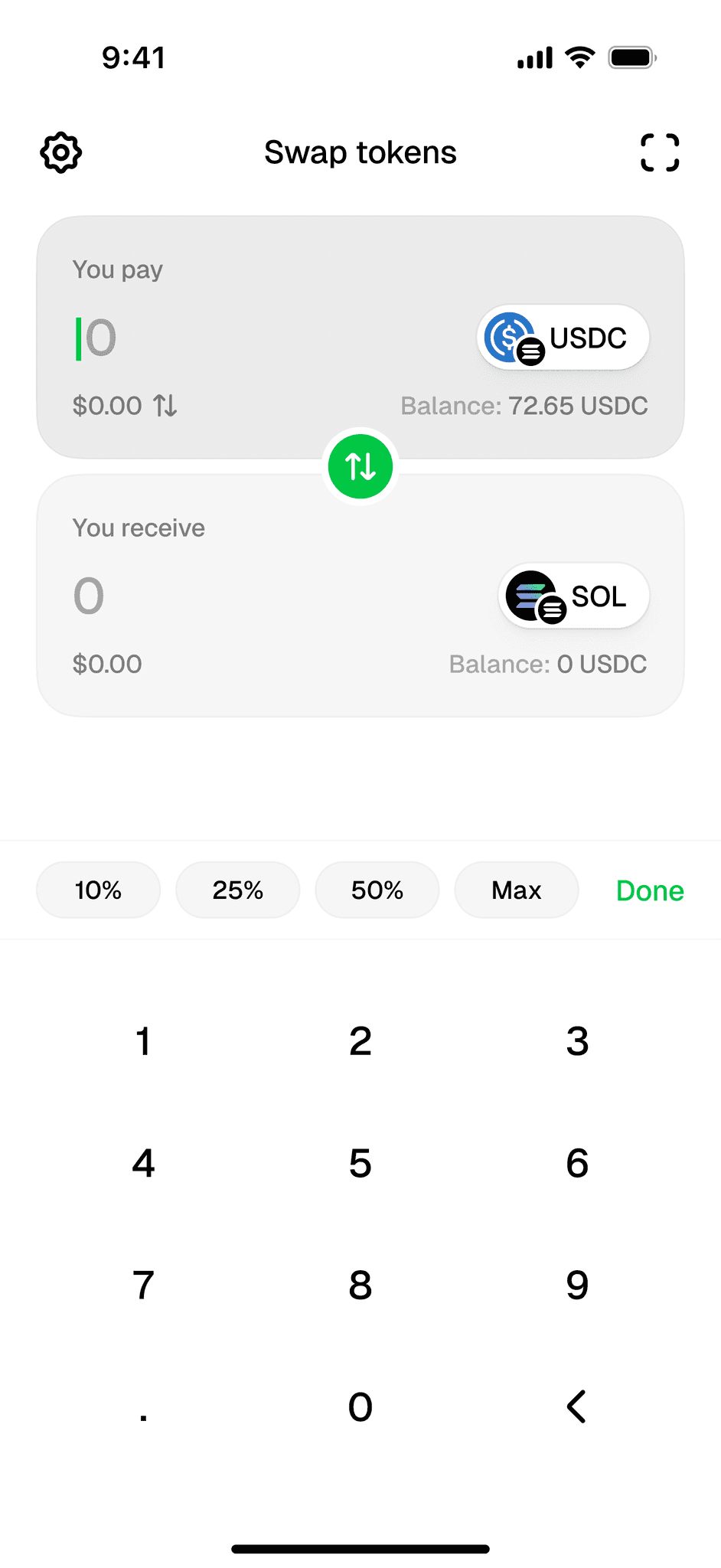This screenshot has height=1568, width=721.
Task: Set amount to Max
Action: coord(517,890)
